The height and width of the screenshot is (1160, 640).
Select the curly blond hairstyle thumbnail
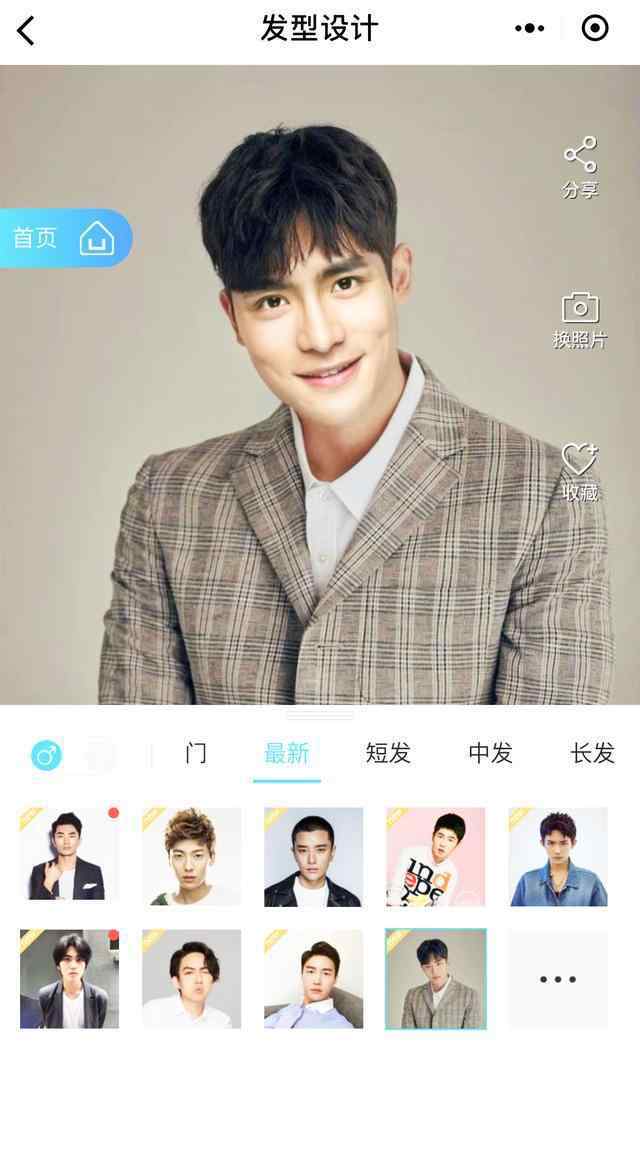click(191, 856)
